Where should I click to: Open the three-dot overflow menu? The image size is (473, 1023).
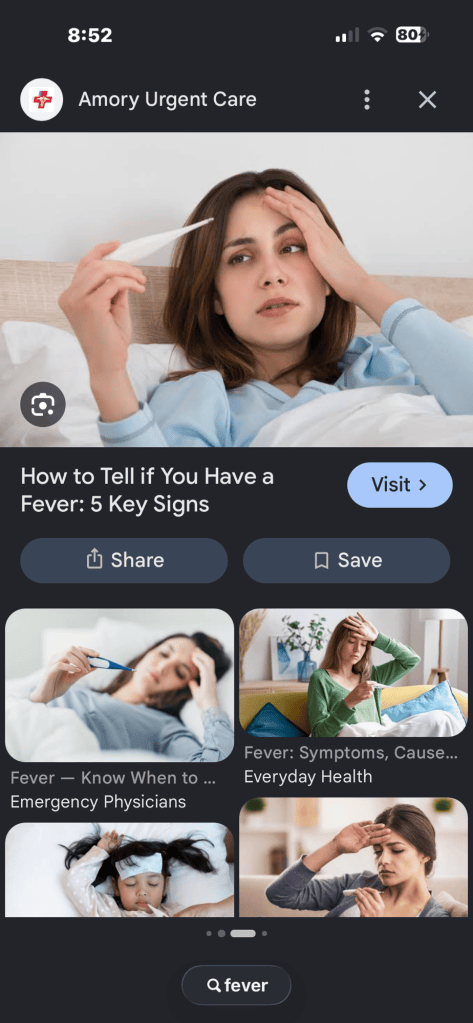(x=367, y=100)
